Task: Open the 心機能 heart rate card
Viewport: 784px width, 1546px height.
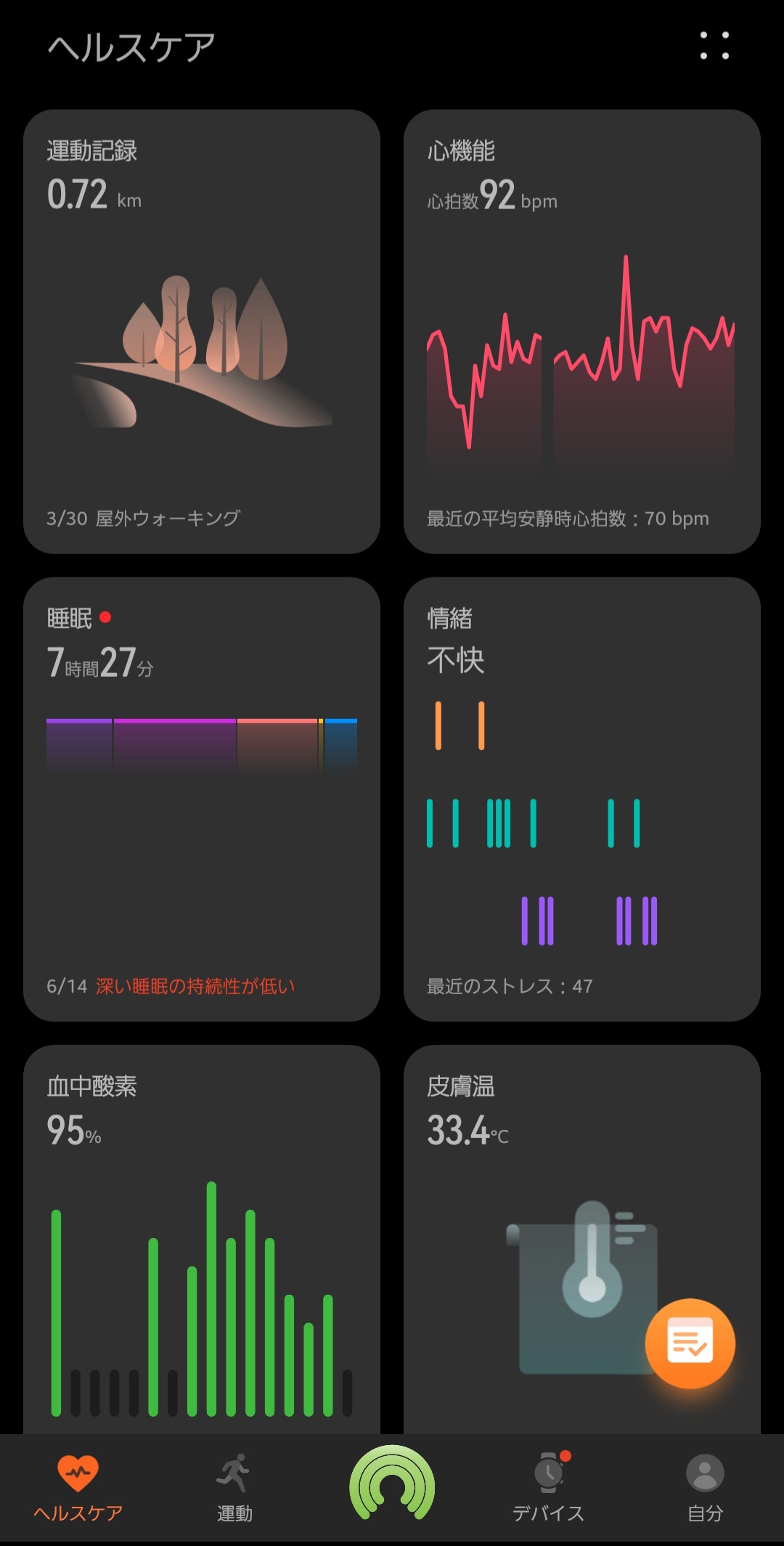Action: pos(581,331)
